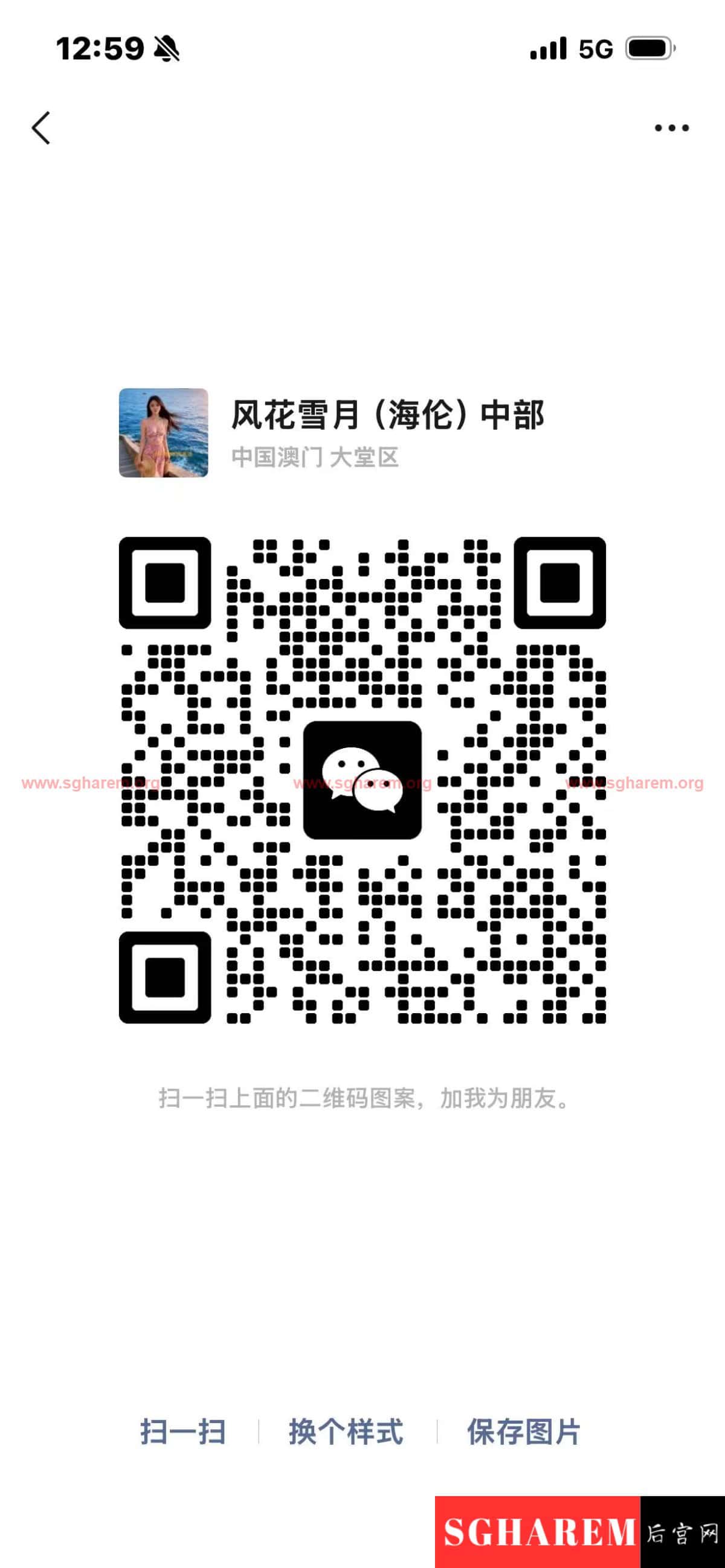
Task: Open the three-dot more options menu
Action: [671, 128]
